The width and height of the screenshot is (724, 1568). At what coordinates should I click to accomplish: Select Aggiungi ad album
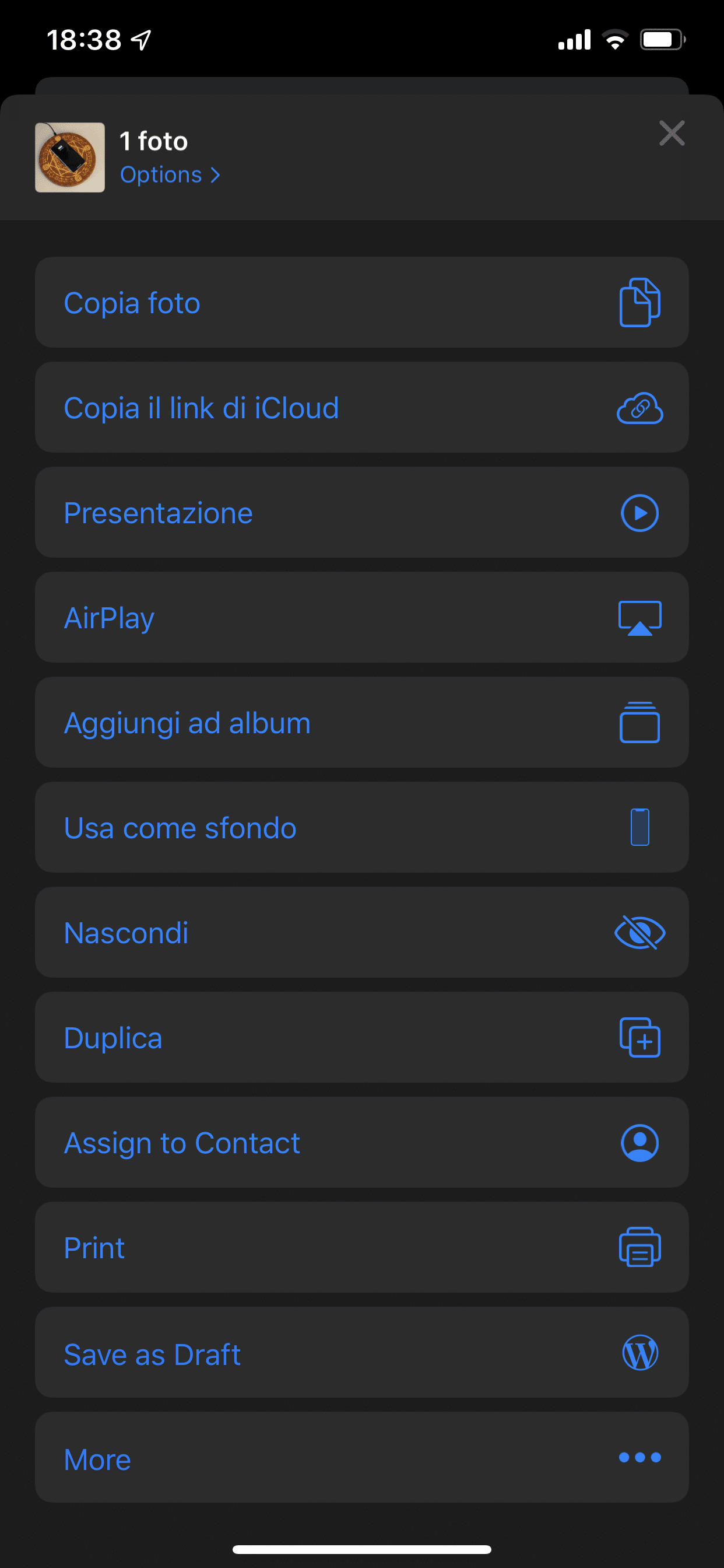pos(361,723)
